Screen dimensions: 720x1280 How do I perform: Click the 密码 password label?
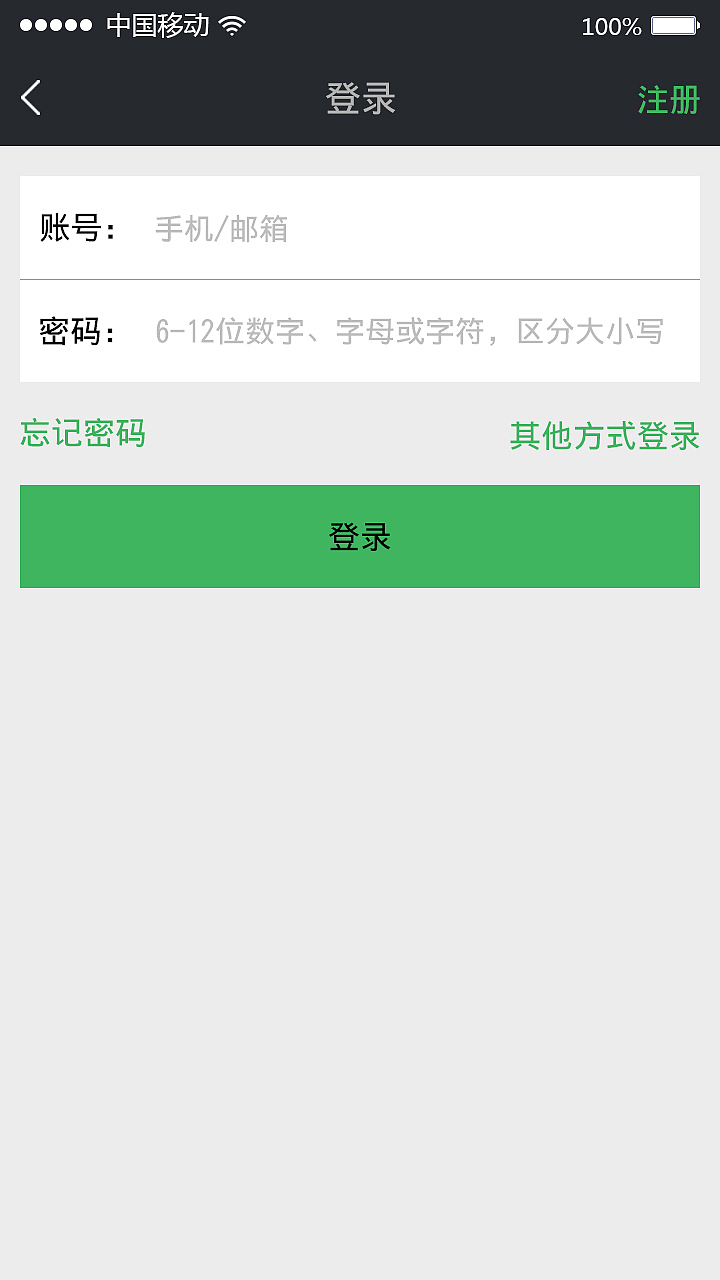click(80, 330)
